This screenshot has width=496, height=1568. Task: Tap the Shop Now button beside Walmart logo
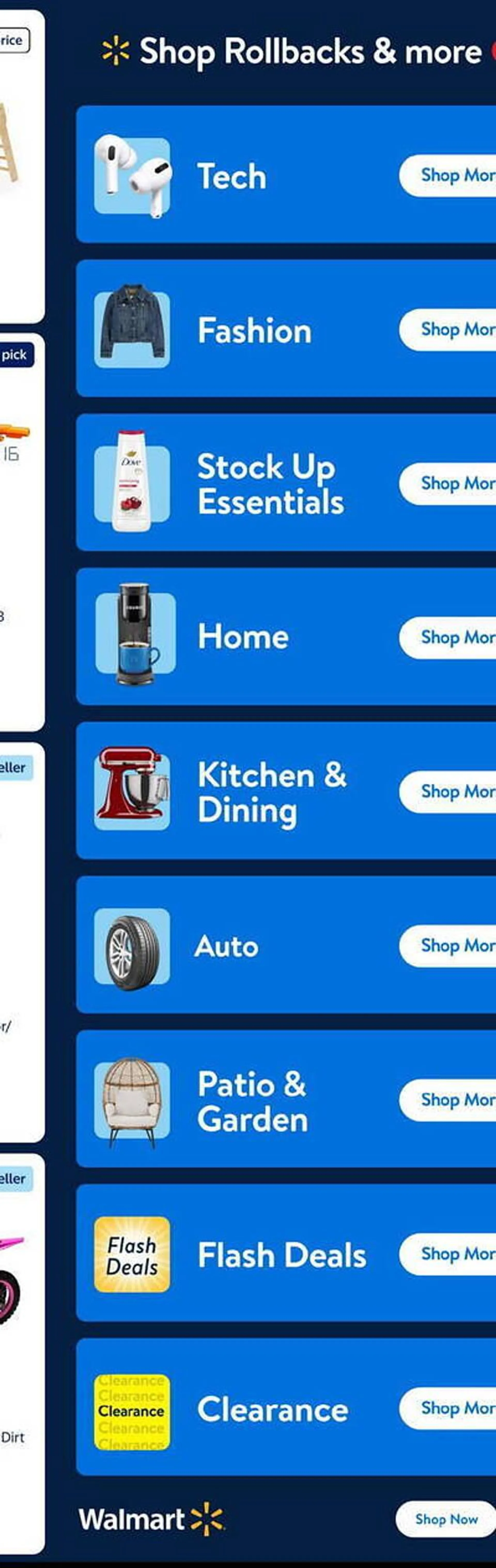[x=447, y=1519]
